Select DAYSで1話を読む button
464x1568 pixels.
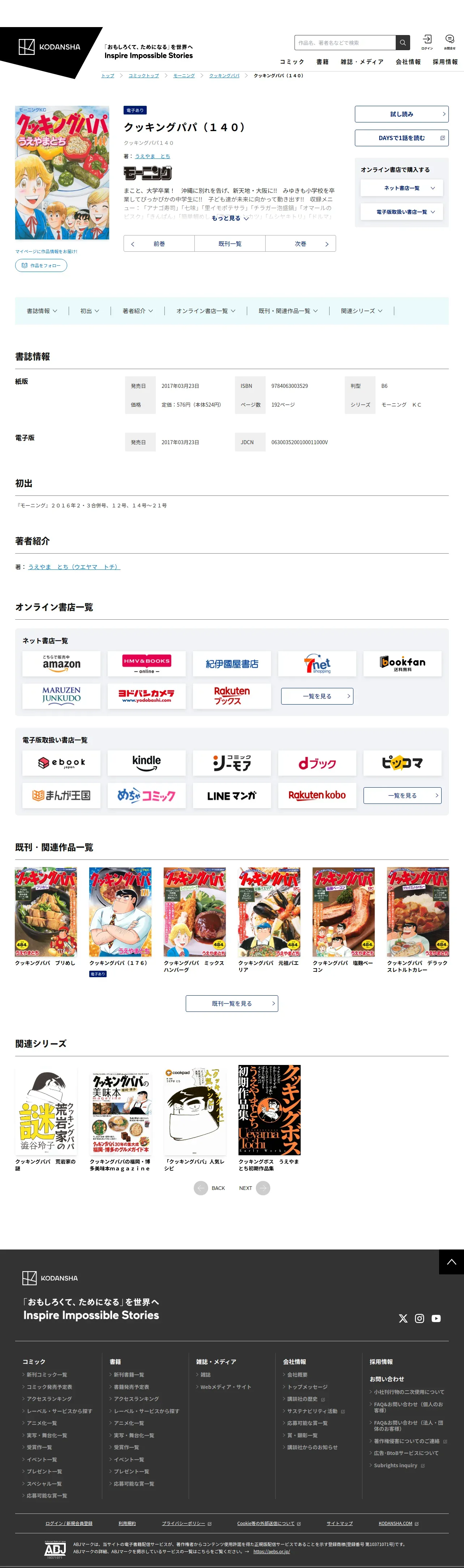click(401, 138)
